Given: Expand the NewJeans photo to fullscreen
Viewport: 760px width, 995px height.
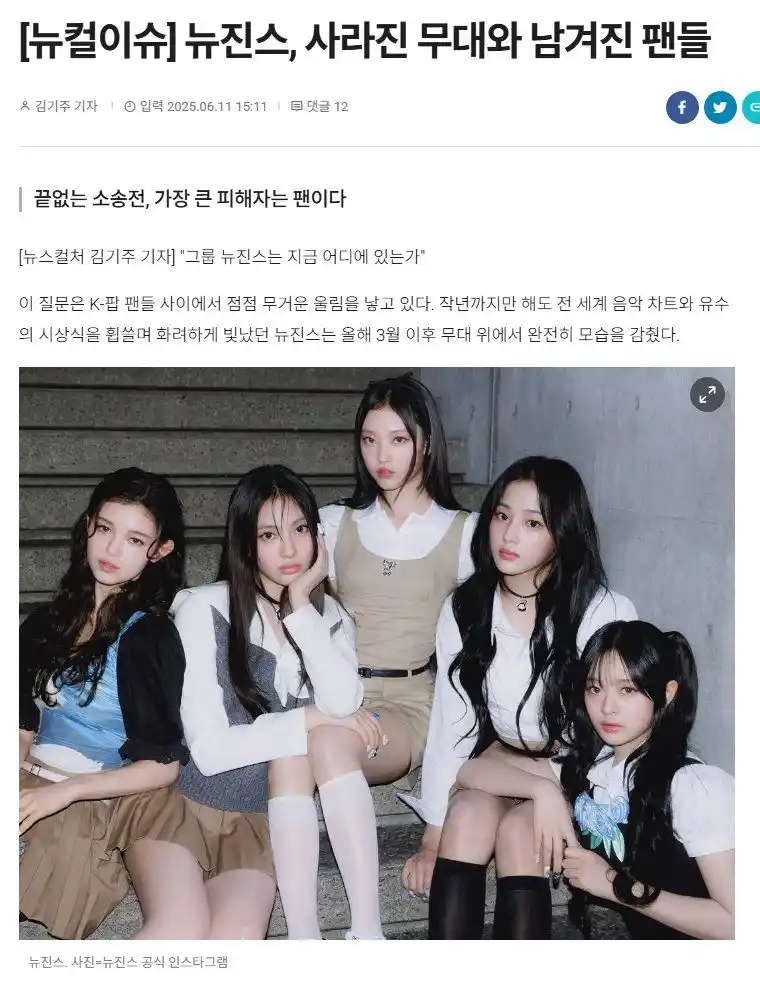Looking at the screenshot, I should click(x=707, y=395).
